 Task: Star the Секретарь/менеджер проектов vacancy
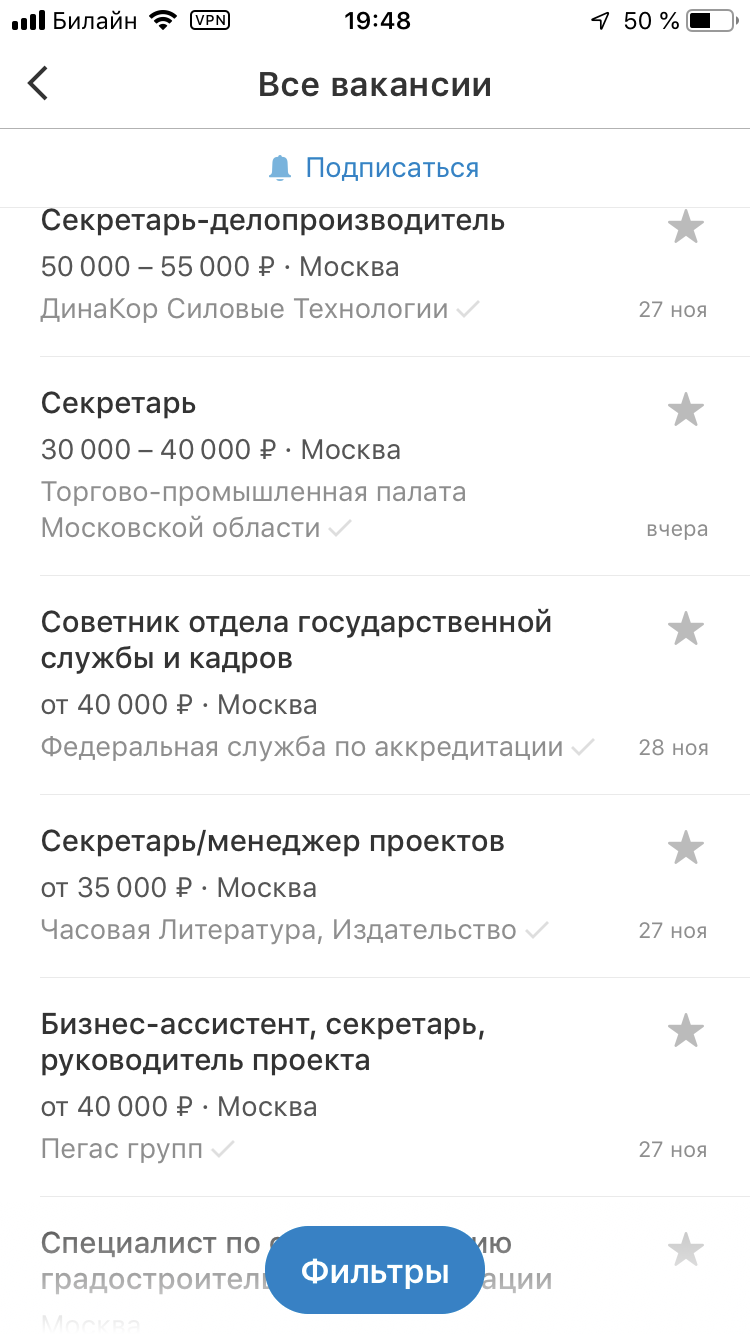(x=686, y=848)
